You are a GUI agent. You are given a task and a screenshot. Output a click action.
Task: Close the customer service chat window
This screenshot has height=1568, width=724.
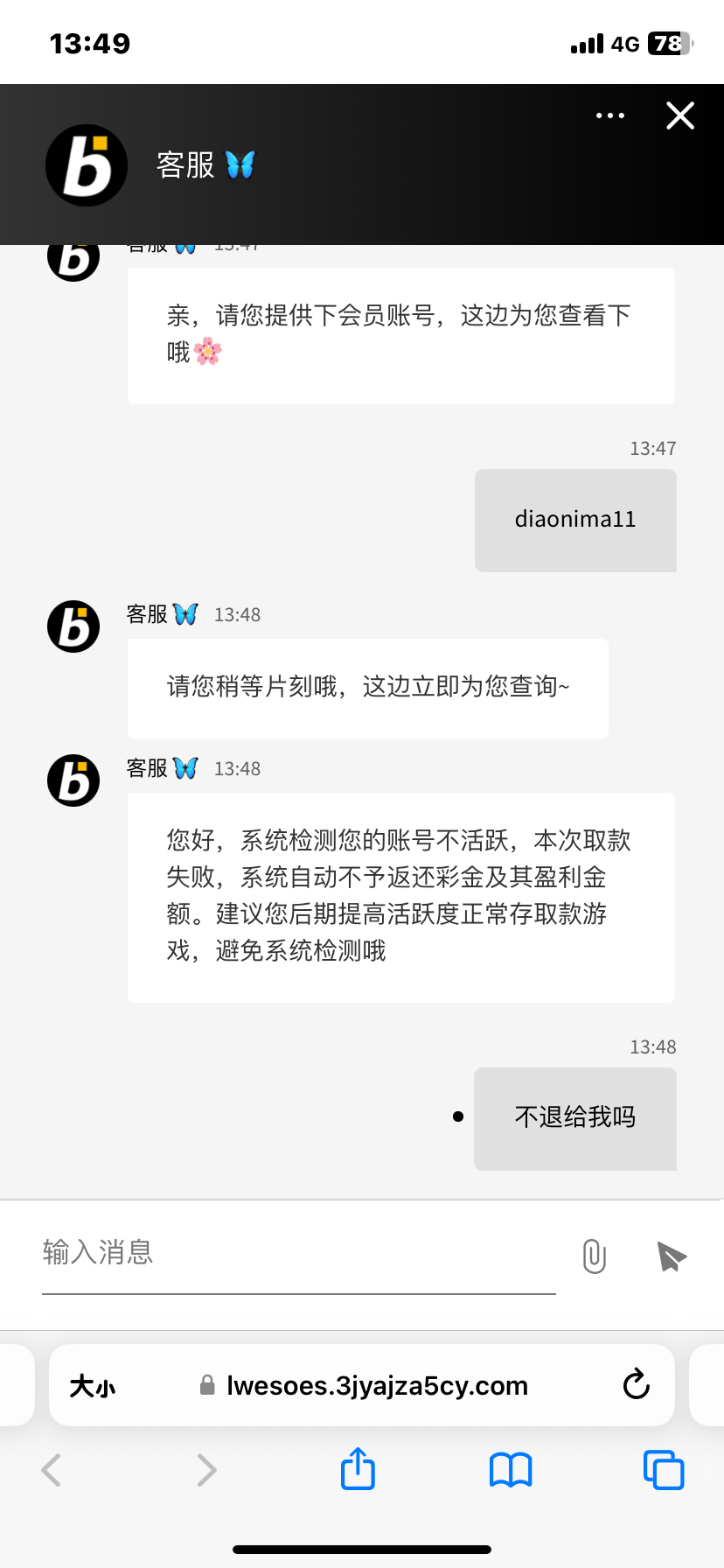coord(679,115)
